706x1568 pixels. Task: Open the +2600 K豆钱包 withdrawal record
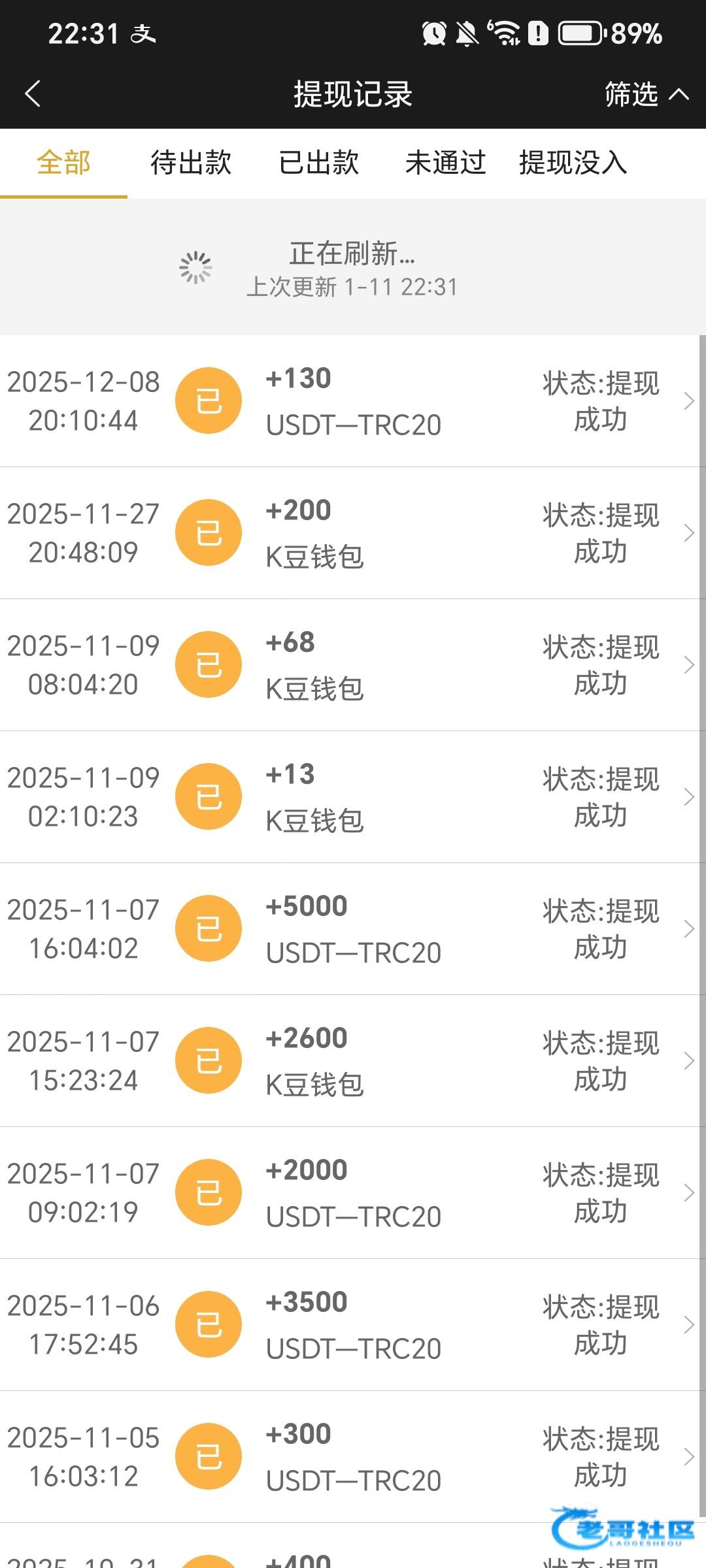[353, 1061]
